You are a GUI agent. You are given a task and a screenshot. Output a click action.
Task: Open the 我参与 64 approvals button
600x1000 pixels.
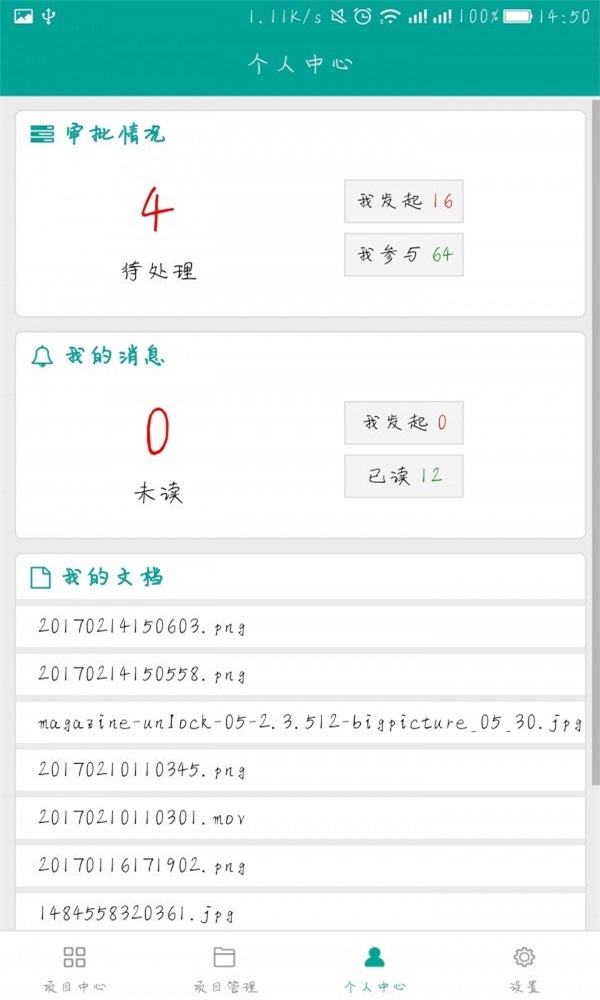[x=404, y=254]
